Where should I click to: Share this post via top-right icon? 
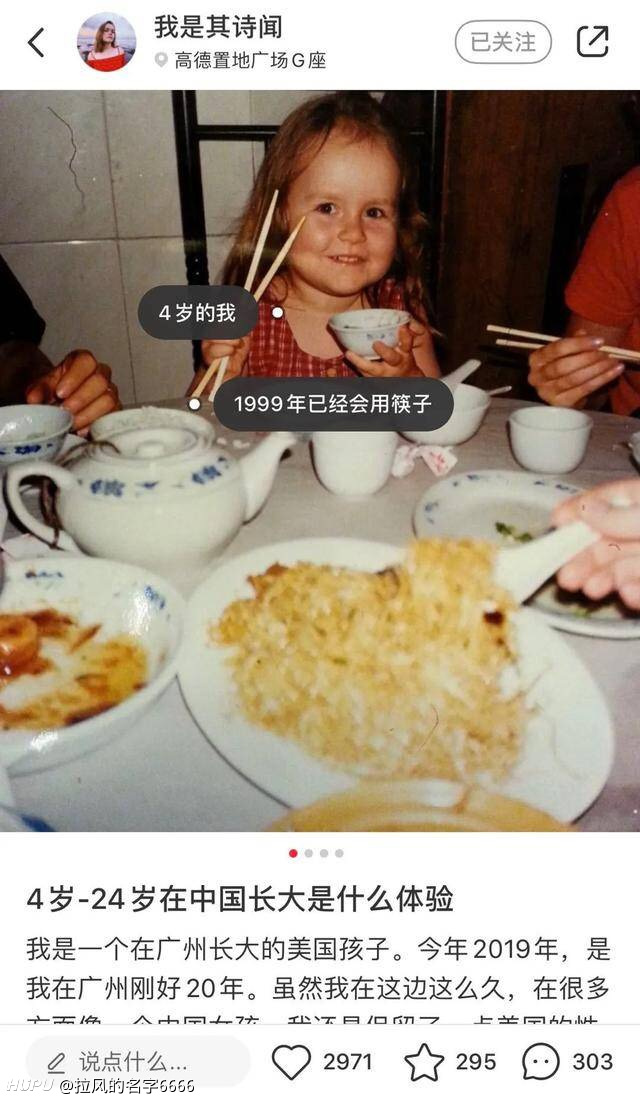point(592,42)
